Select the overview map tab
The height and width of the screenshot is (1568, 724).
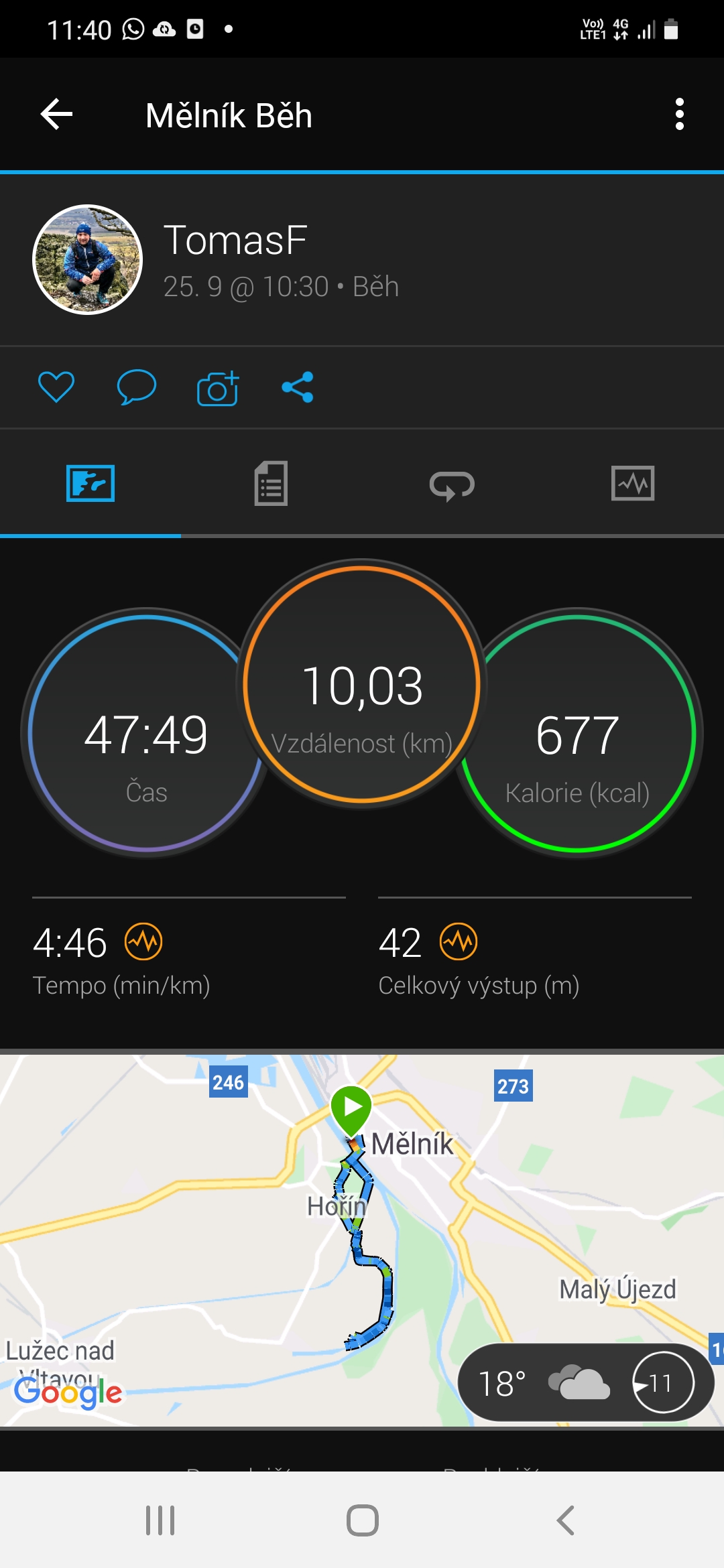(90, 483)
